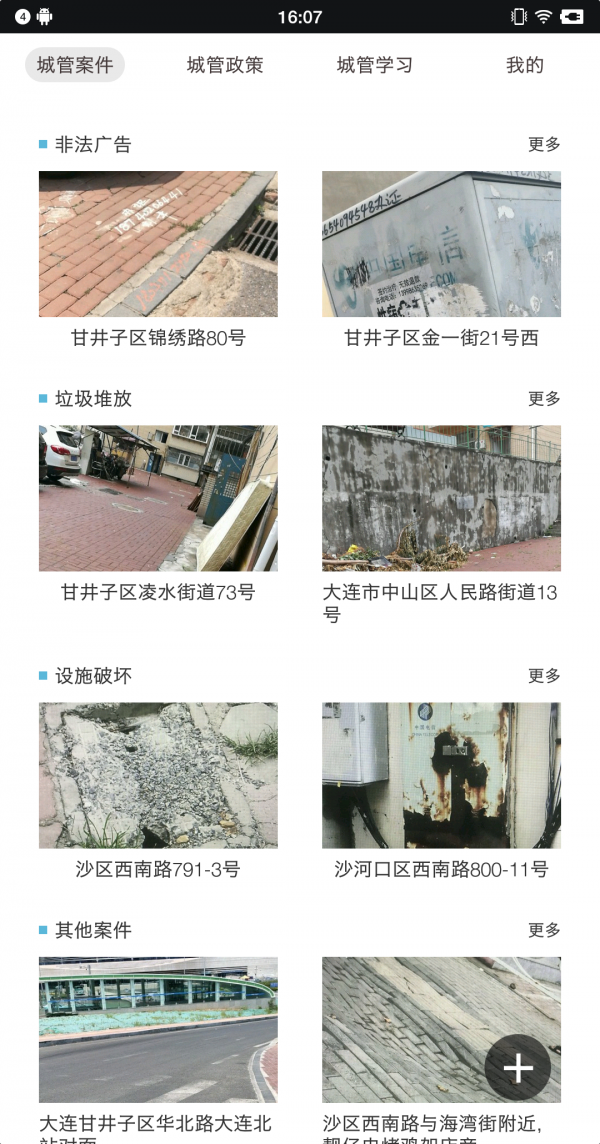600x1144 pixels.
Task: View more under 设施破坏
Action: 544,676
